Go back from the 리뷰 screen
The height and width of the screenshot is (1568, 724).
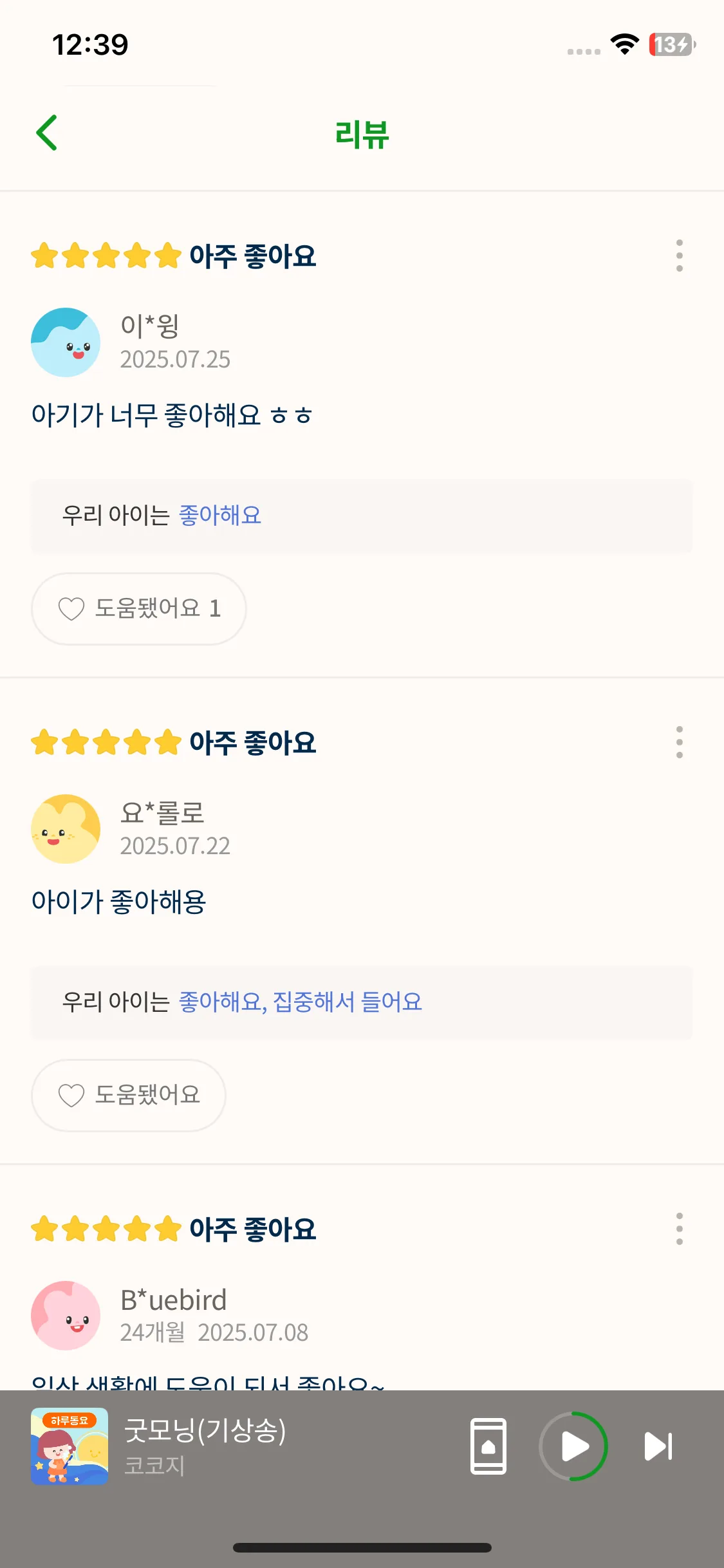point(47,133)
